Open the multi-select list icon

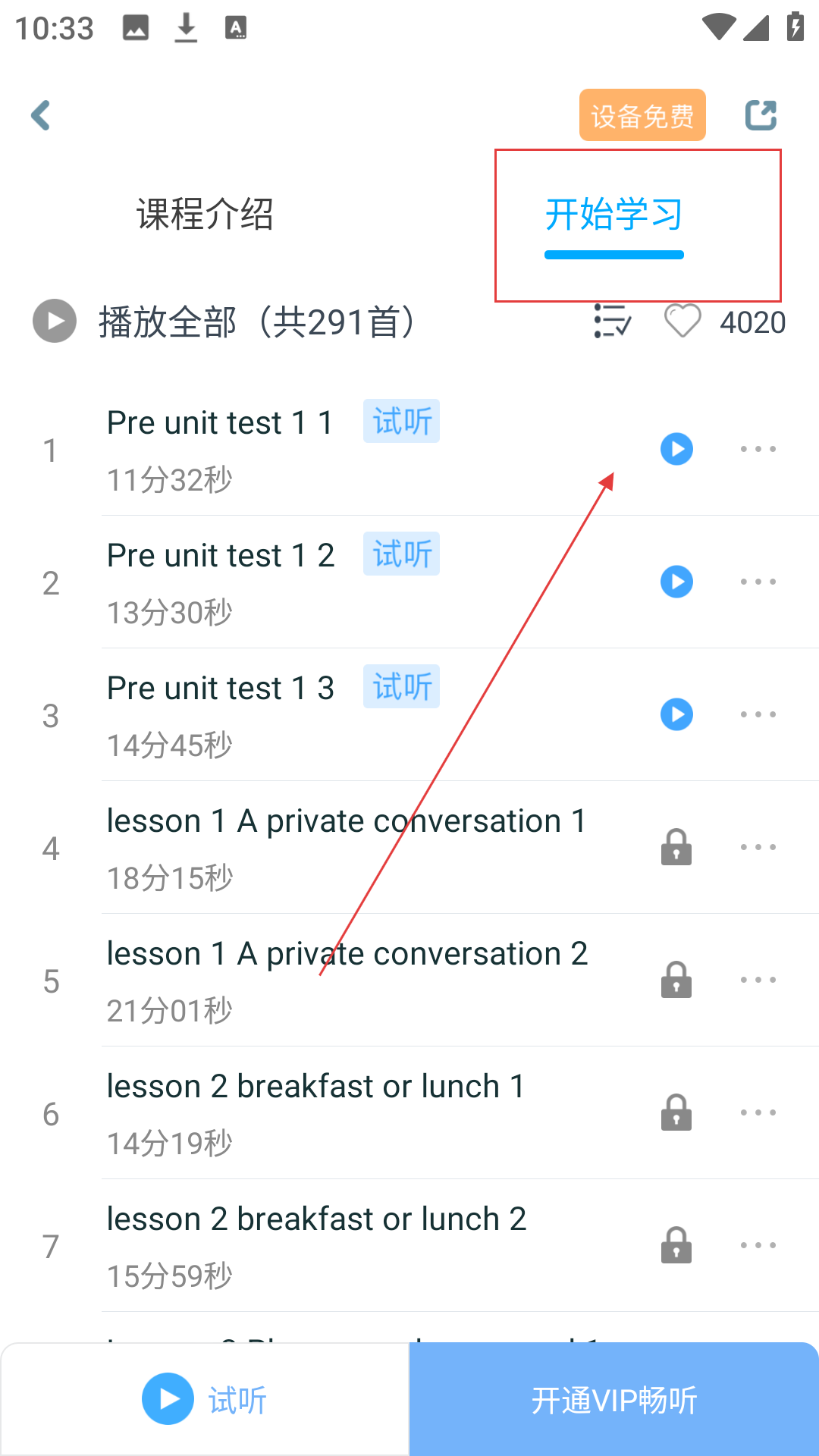point(612,322)
